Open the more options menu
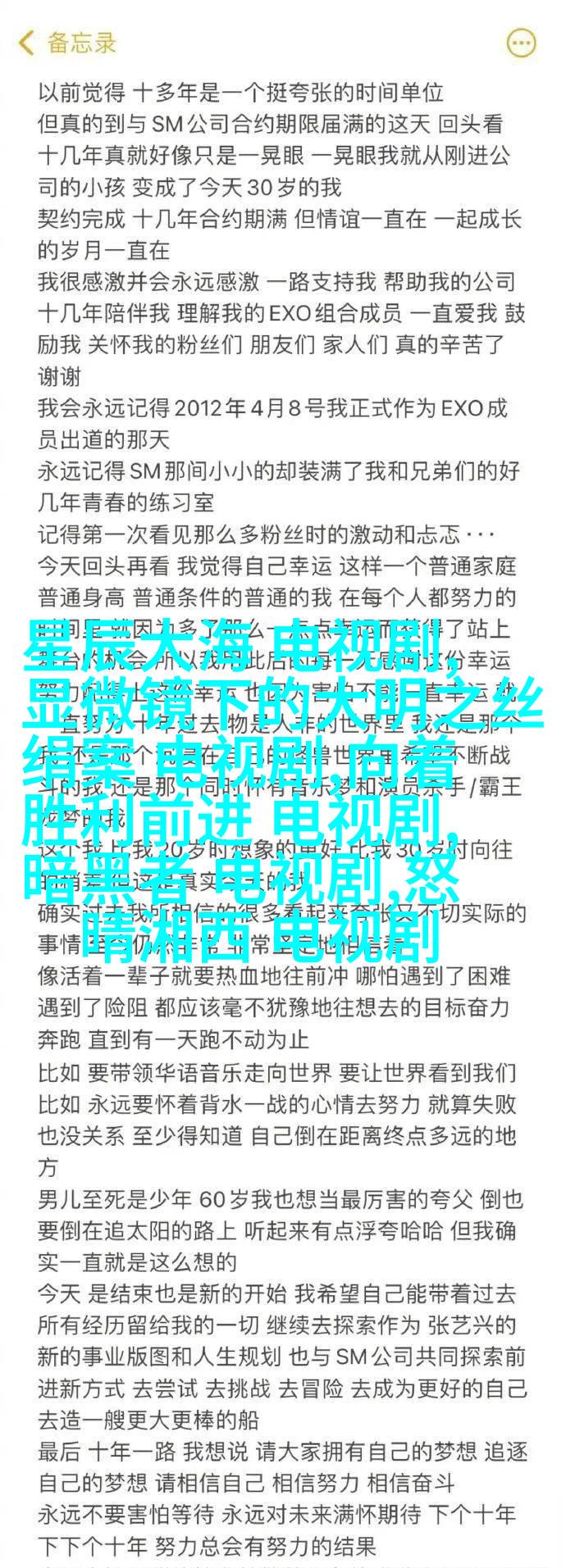This screenshot has width=566, height=1568. click(x=522, y=43)
